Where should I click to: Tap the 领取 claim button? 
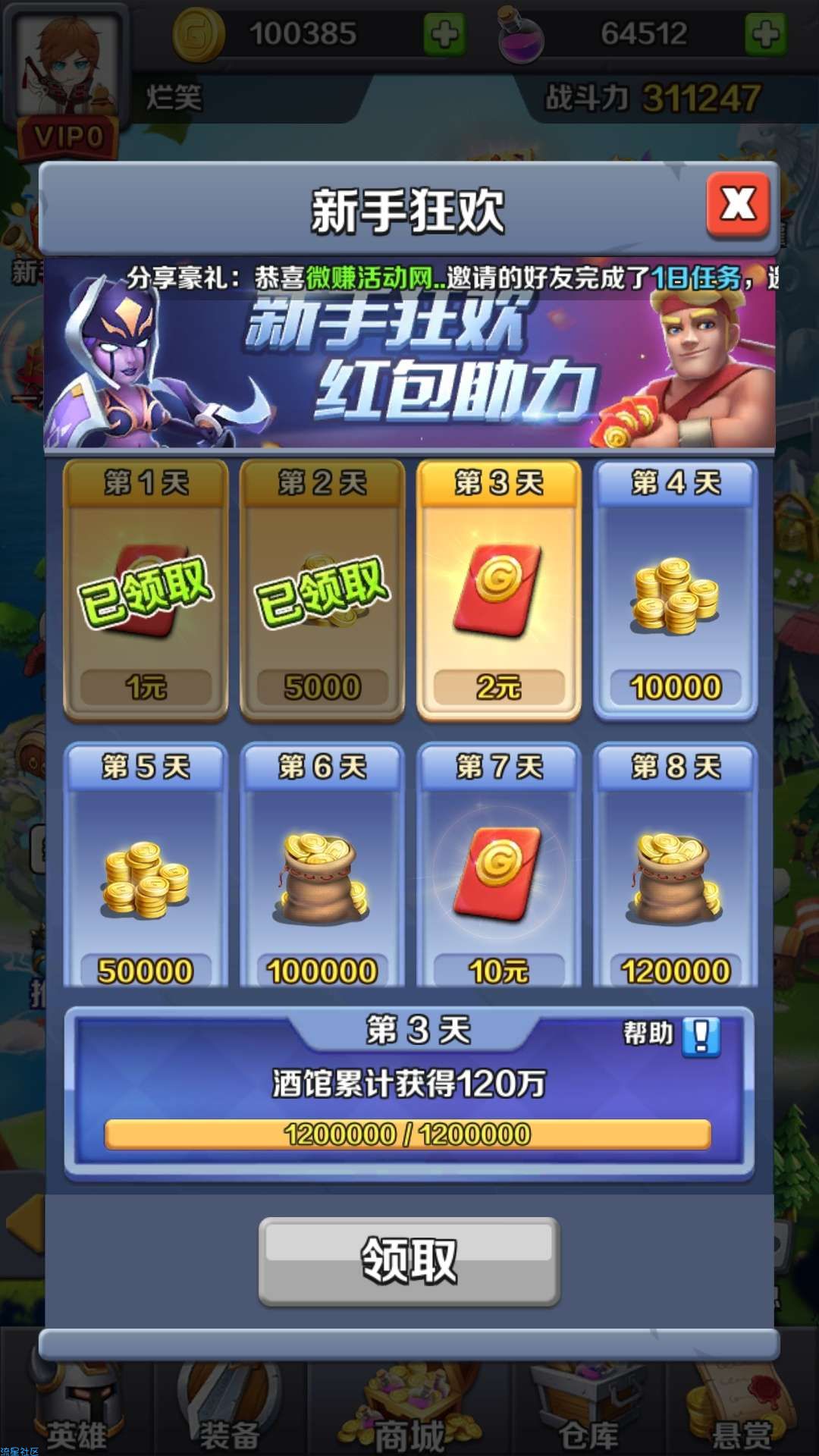tap(409, 1261)
